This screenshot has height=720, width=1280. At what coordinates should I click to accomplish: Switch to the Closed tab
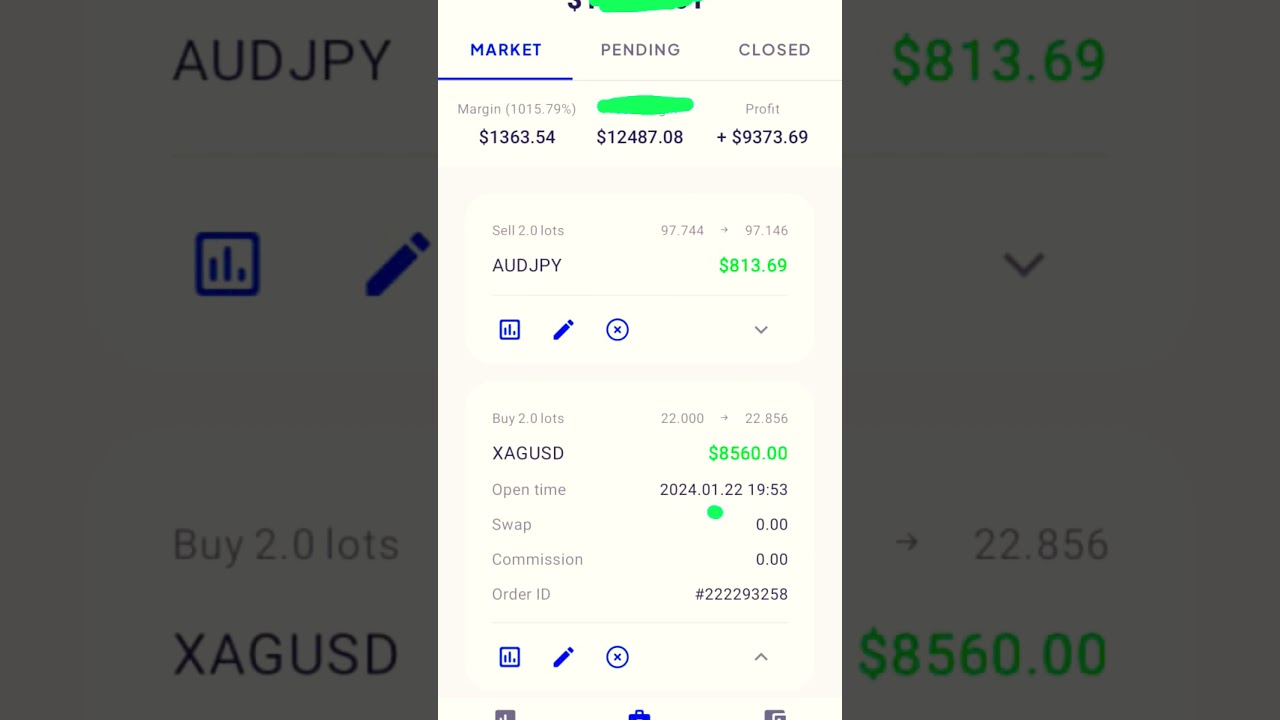(774, 50)
